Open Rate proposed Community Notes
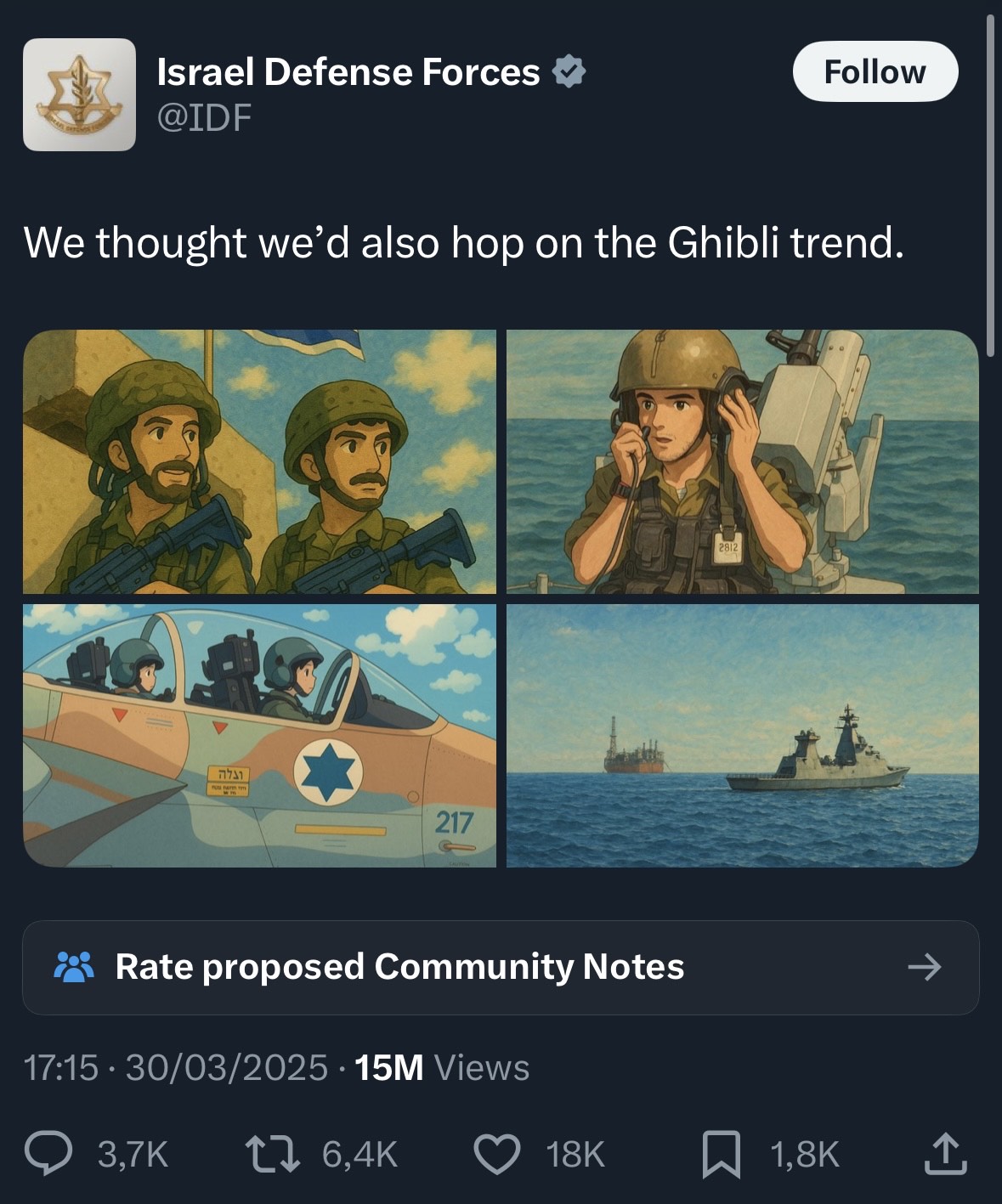The image size is (1002, 1204). tap(399, 967)
